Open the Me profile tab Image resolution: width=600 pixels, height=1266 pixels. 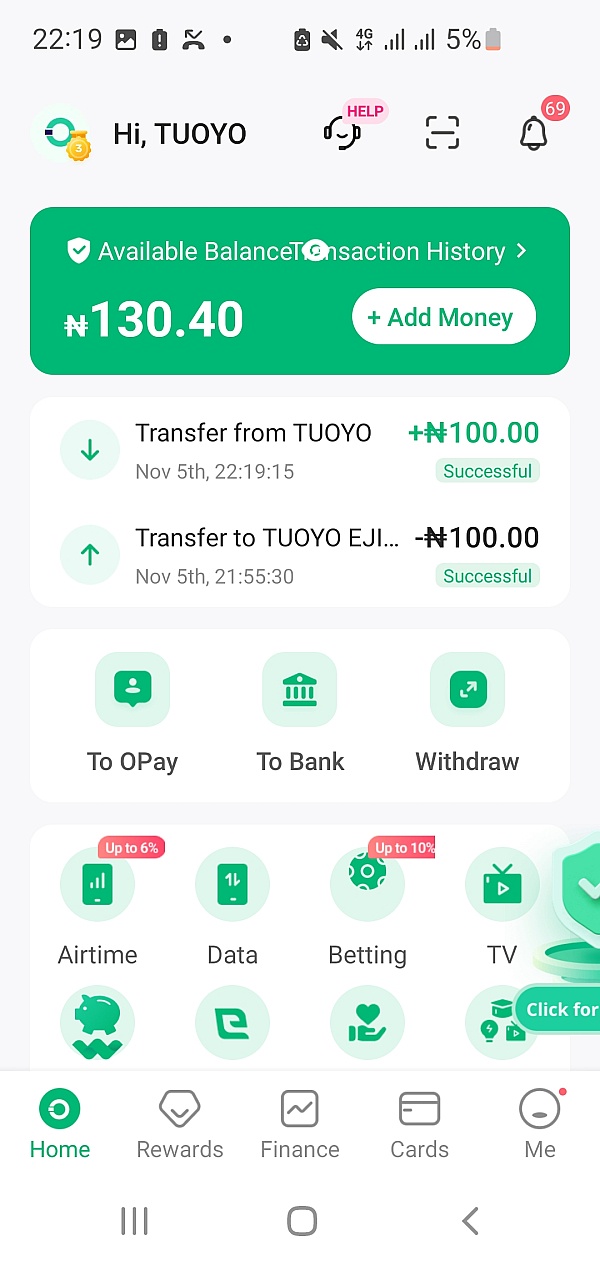tap(539, 1124)
